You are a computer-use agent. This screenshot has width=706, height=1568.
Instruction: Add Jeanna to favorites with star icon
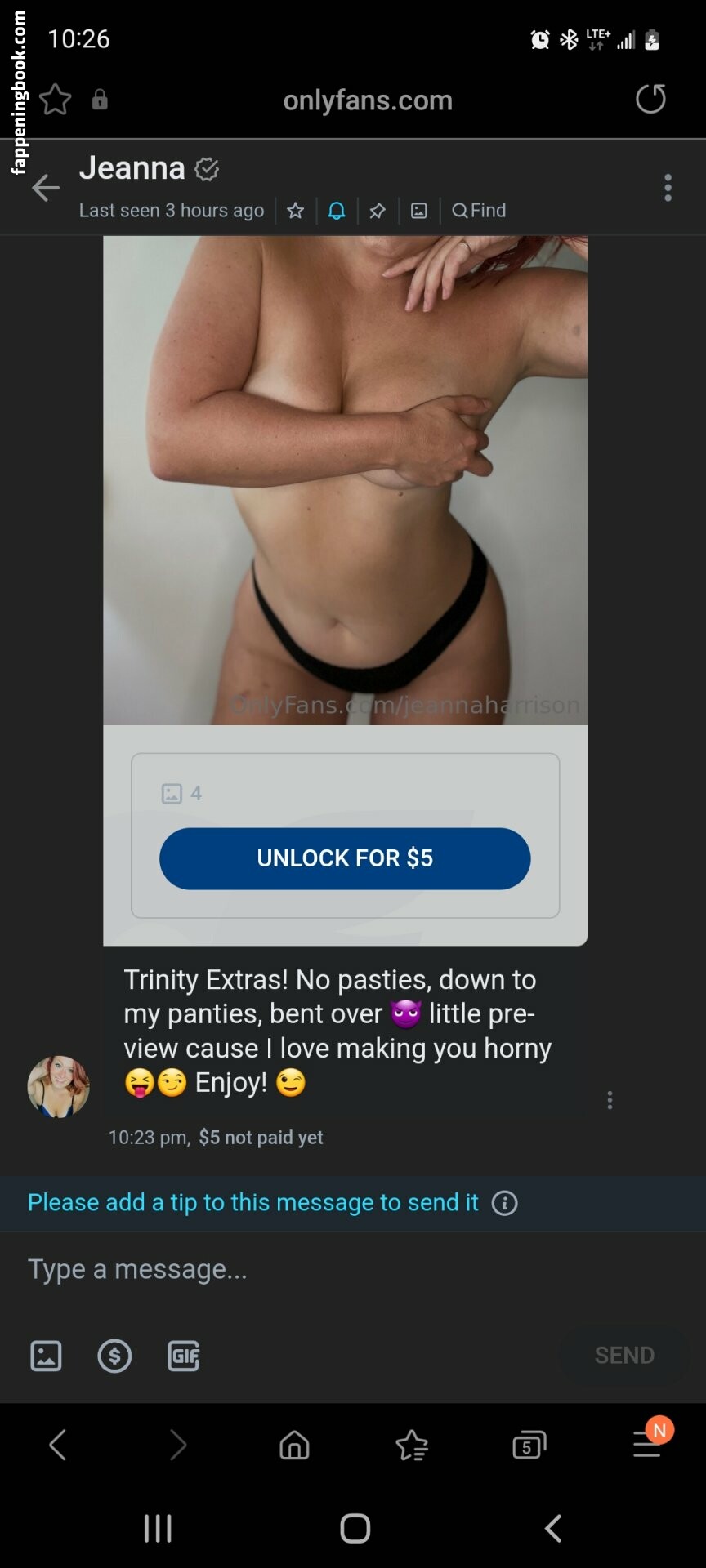coord(296,211)
